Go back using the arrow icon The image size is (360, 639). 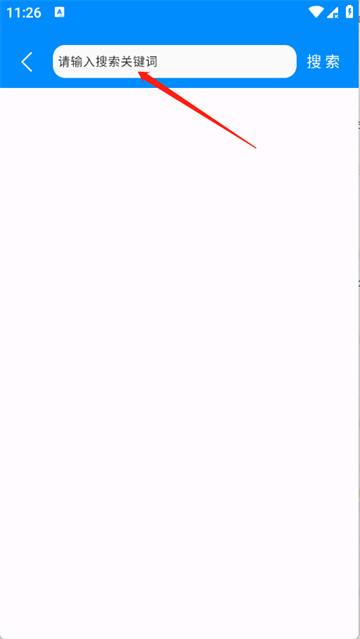pyautogui.click(x=27, y=62)
